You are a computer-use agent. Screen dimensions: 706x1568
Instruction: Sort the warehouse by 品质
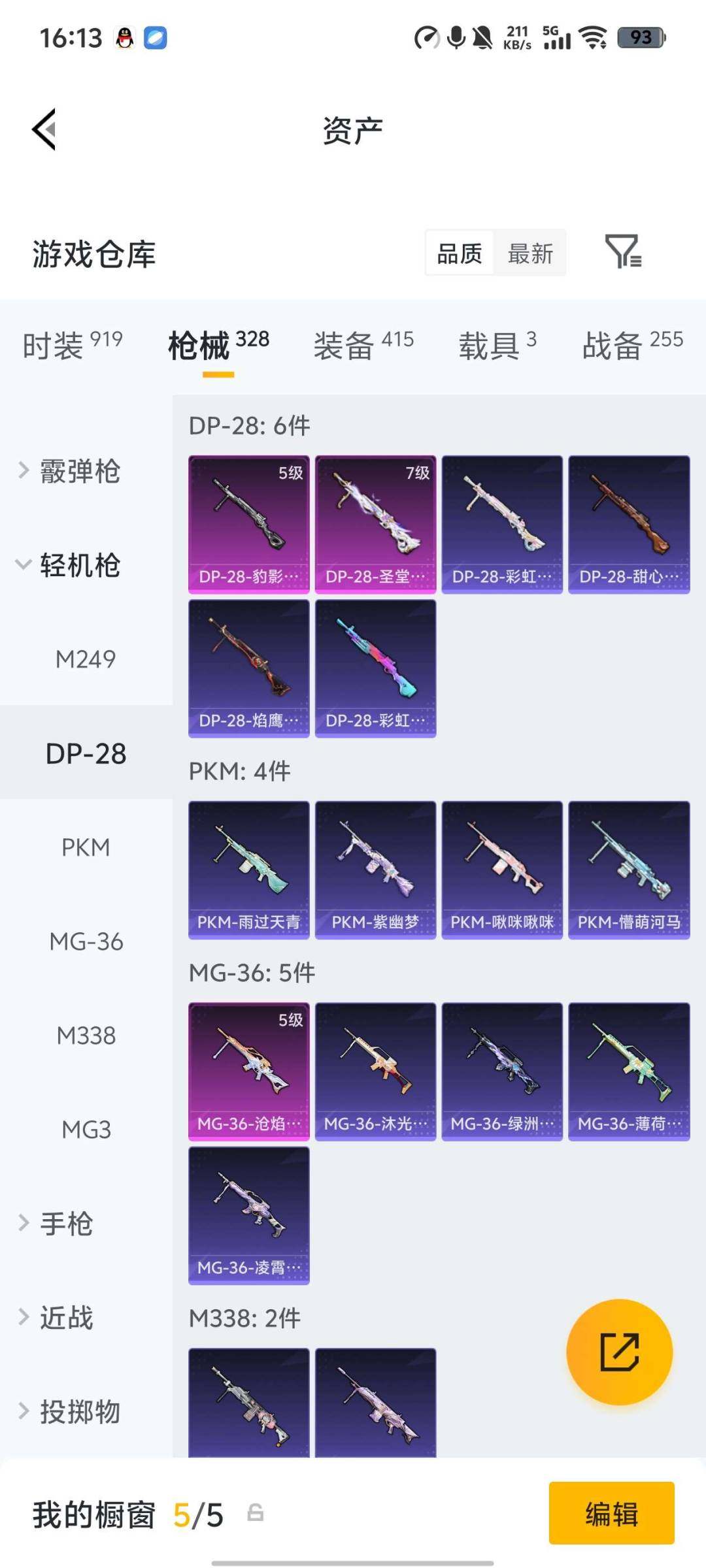tap(460, 253)
